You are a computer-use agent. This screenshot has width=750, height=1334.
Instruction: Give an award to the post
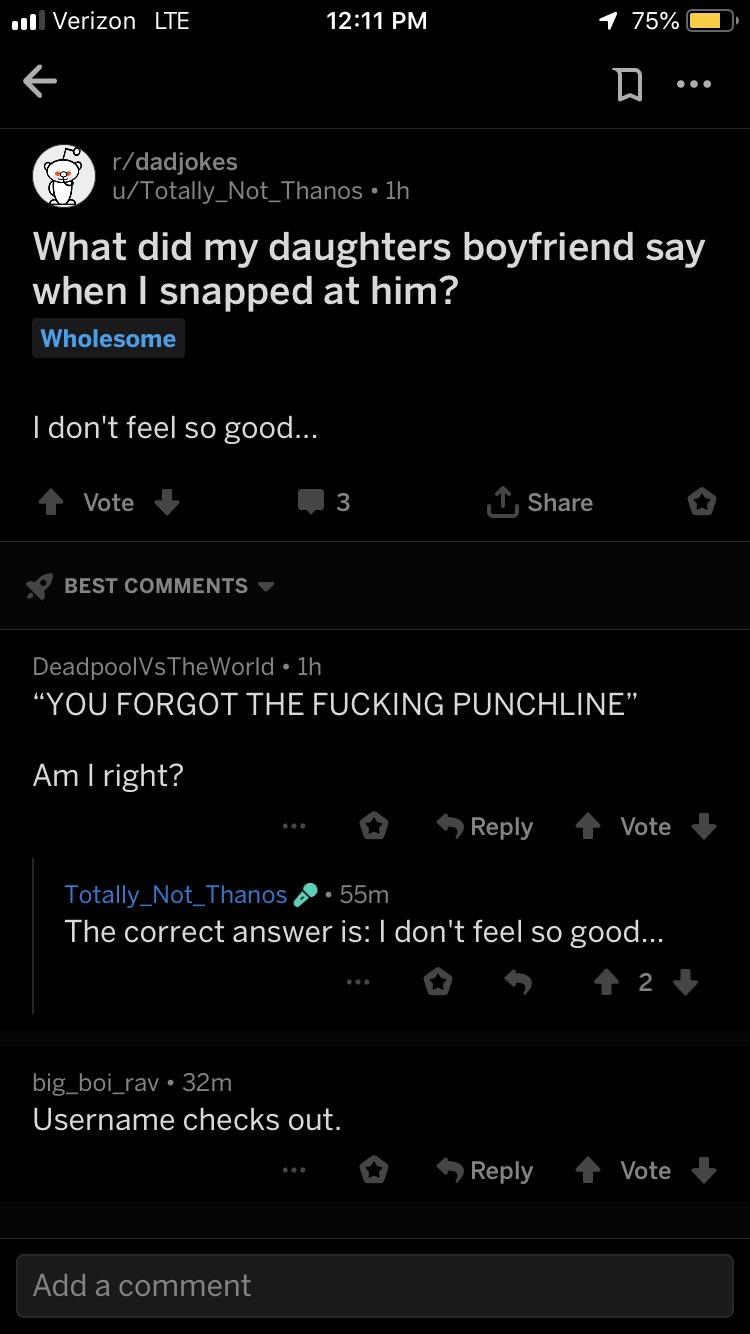pyautogui.click(x=701, y=502)
